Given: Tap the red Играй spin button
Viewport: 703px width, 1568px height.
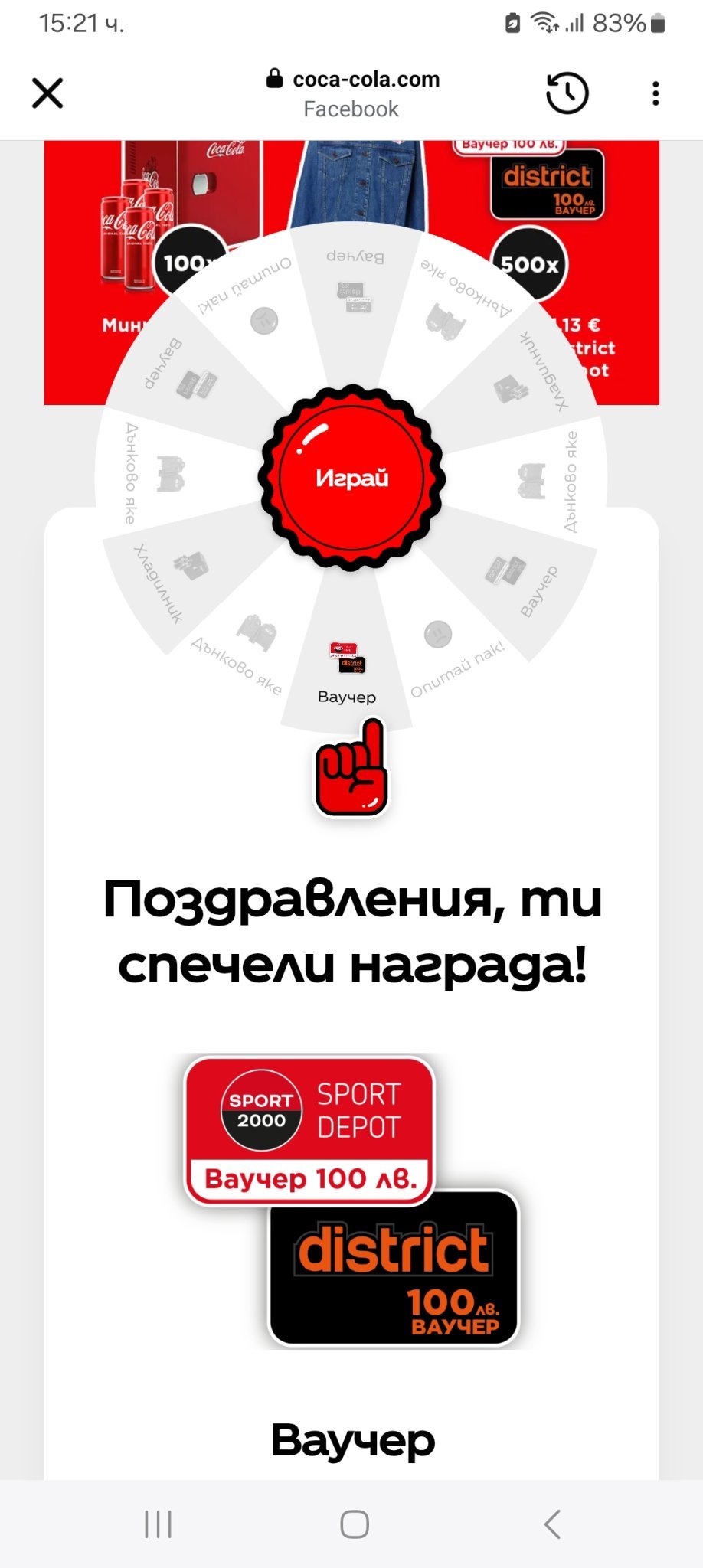Looking at the screenshot, I should point(352,479).
